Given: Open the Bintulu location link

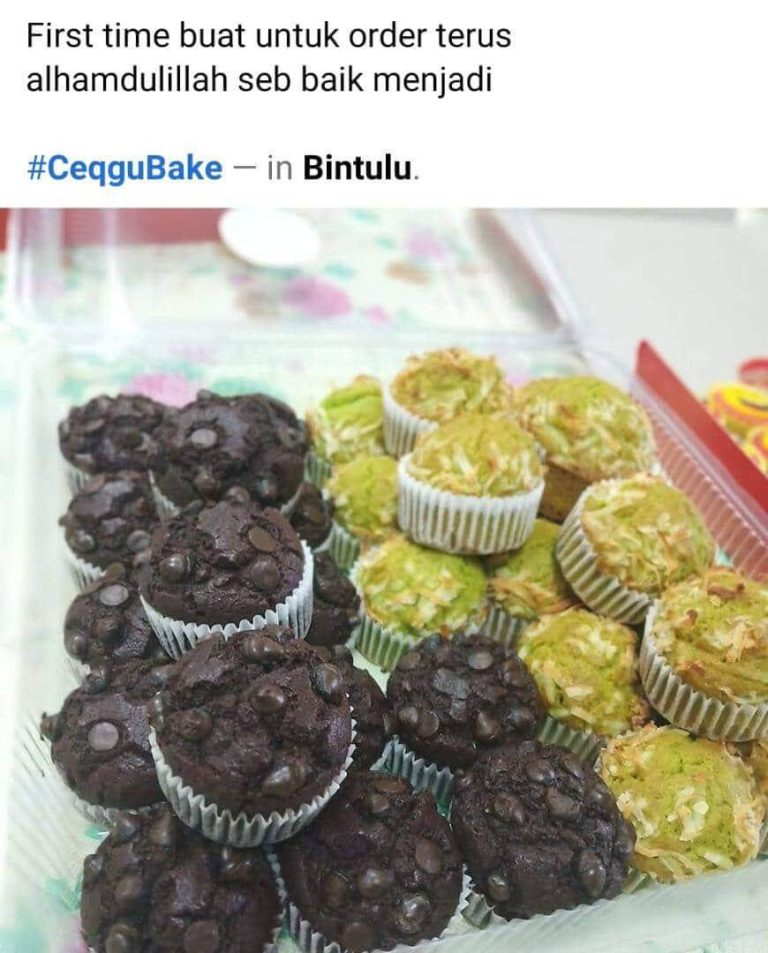Looking at the screenshot, I should [357, 168].
